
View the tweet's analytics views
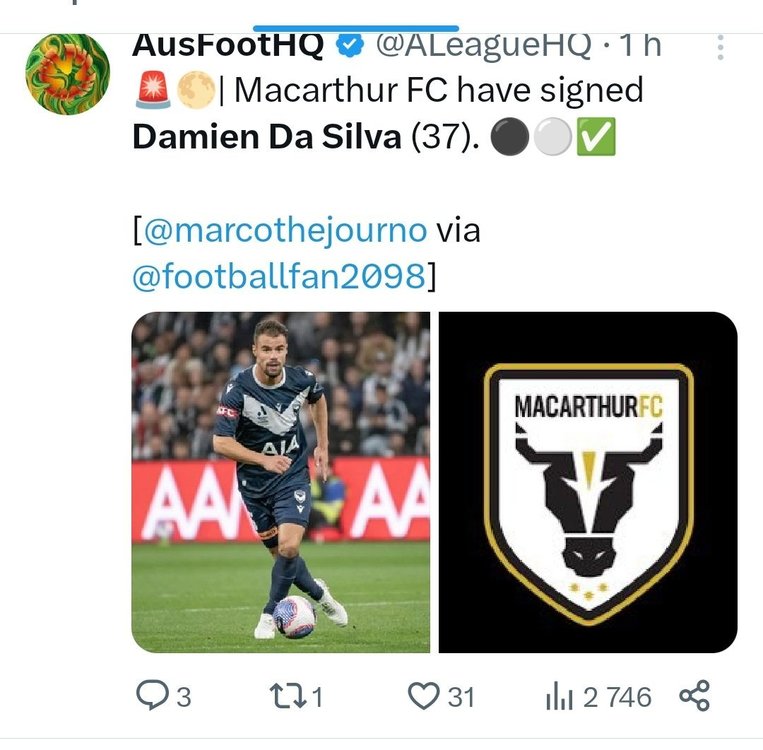tap(598, 696)
